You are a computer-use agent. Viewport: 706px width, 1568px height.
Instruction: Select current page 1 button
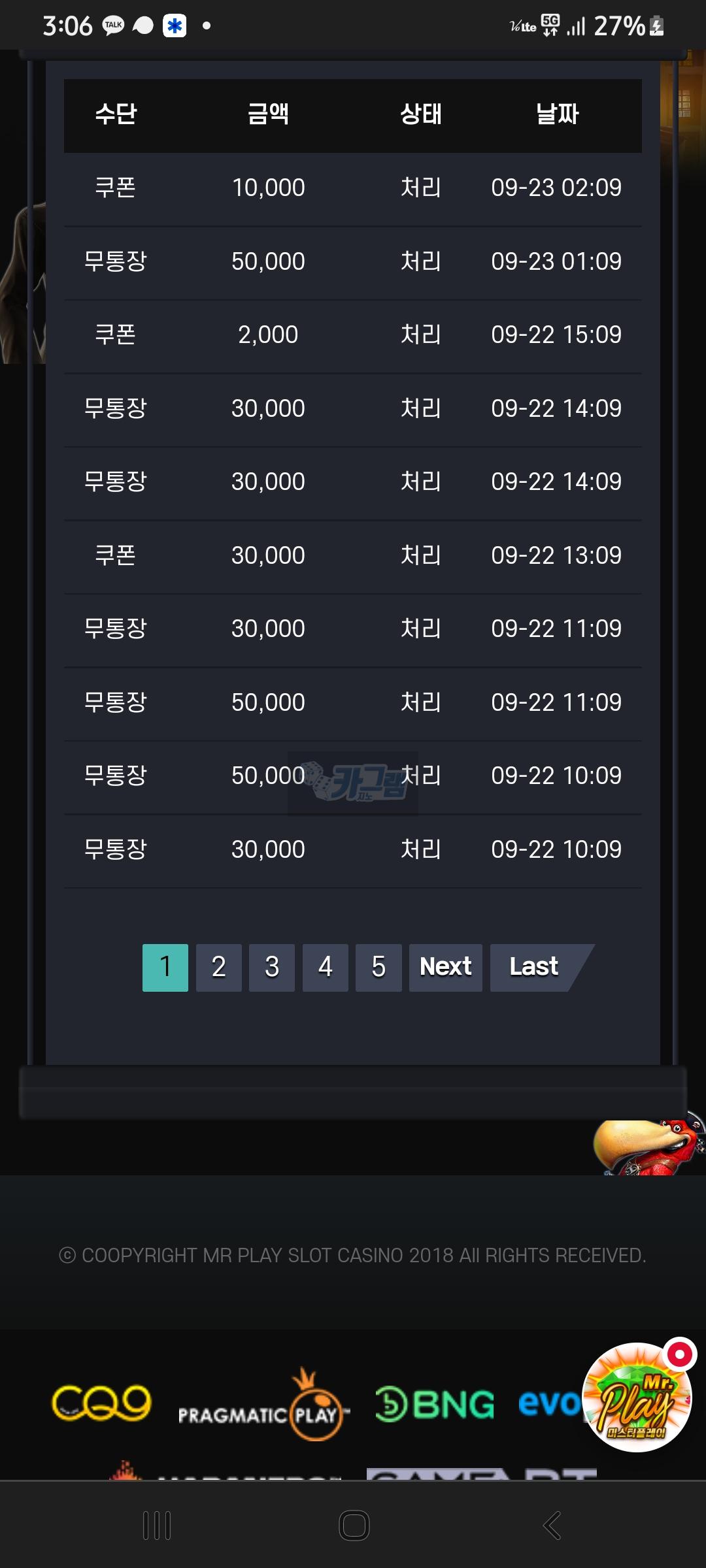(165, 967)
